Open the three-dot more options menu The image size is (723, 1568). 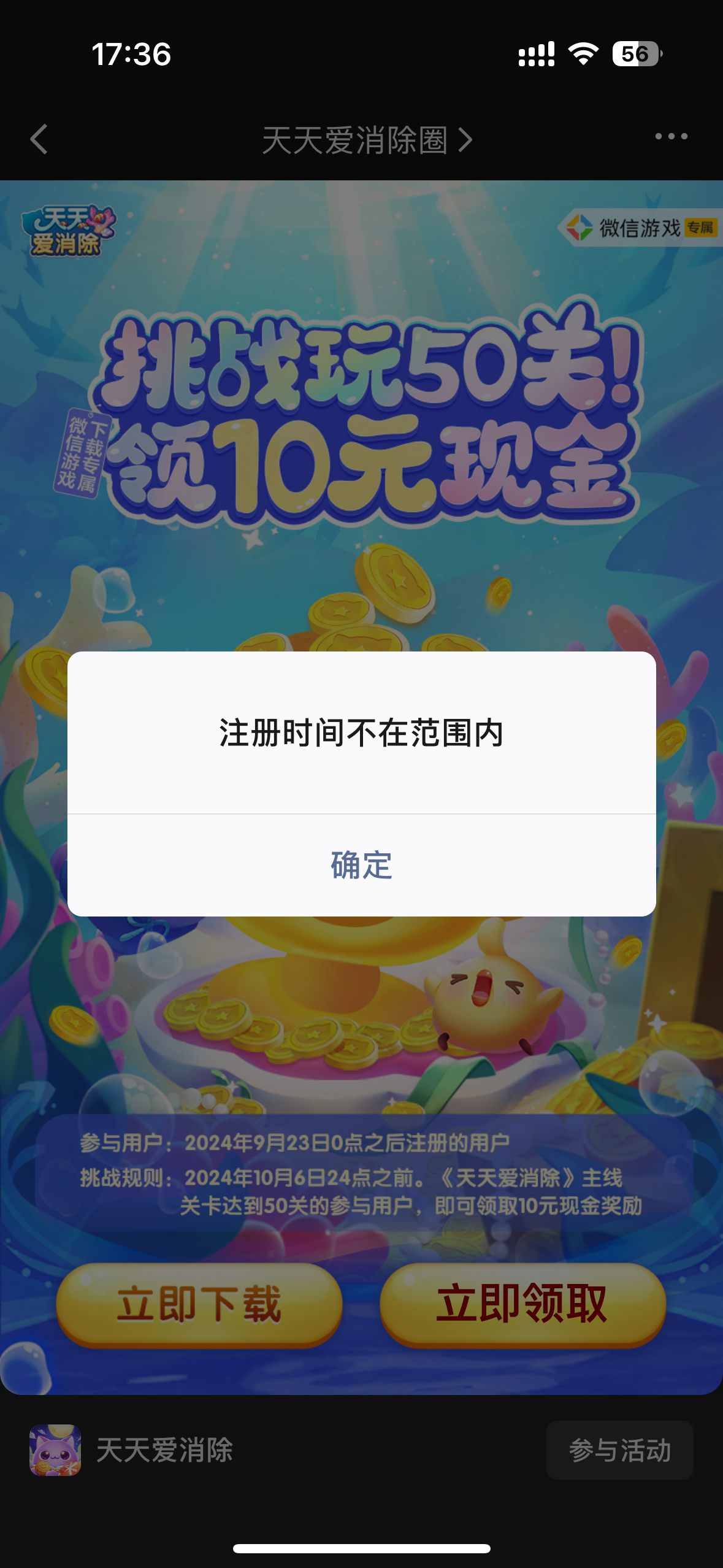click(671, 137)
